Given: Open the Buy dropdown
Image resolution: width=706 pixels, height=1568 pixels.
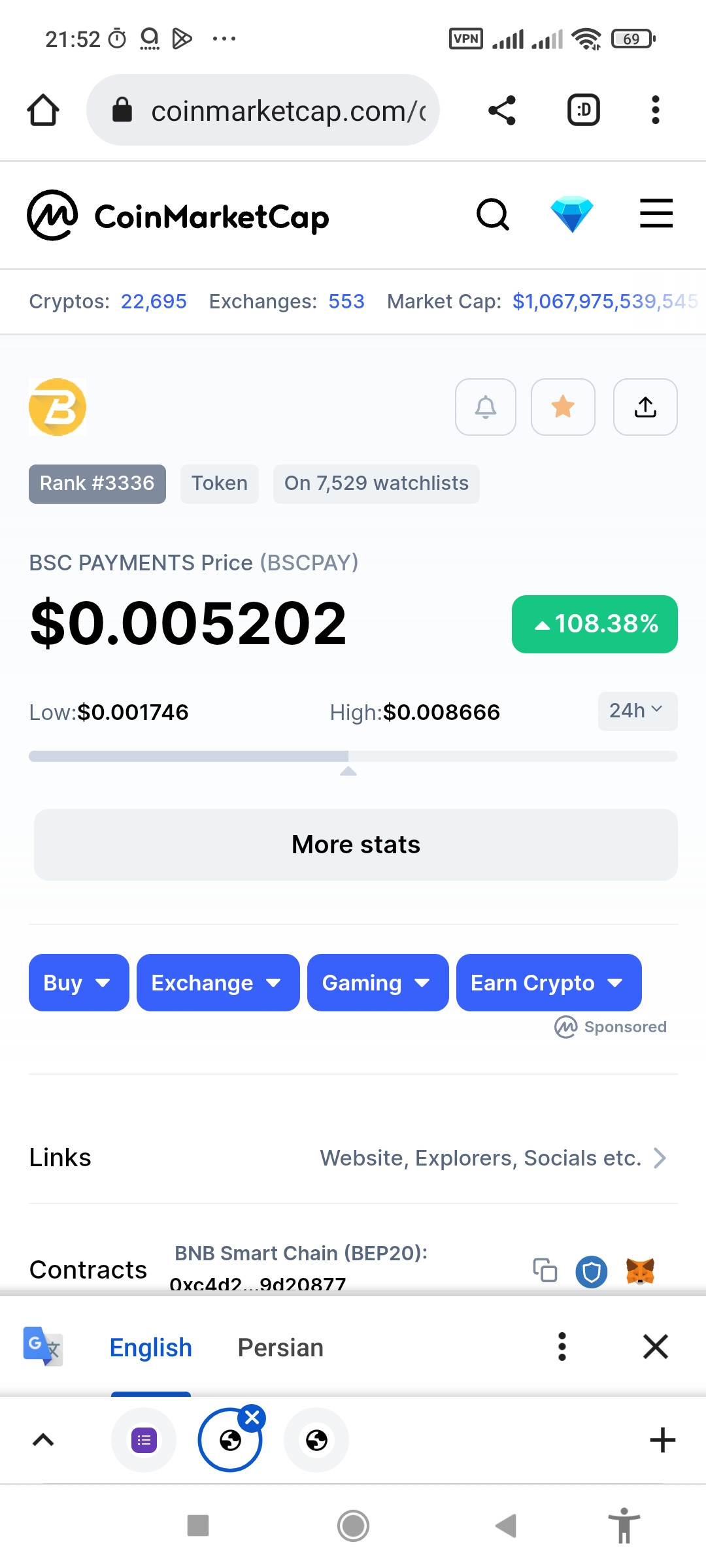Looking at the screenshot, I should pos(79,983).
